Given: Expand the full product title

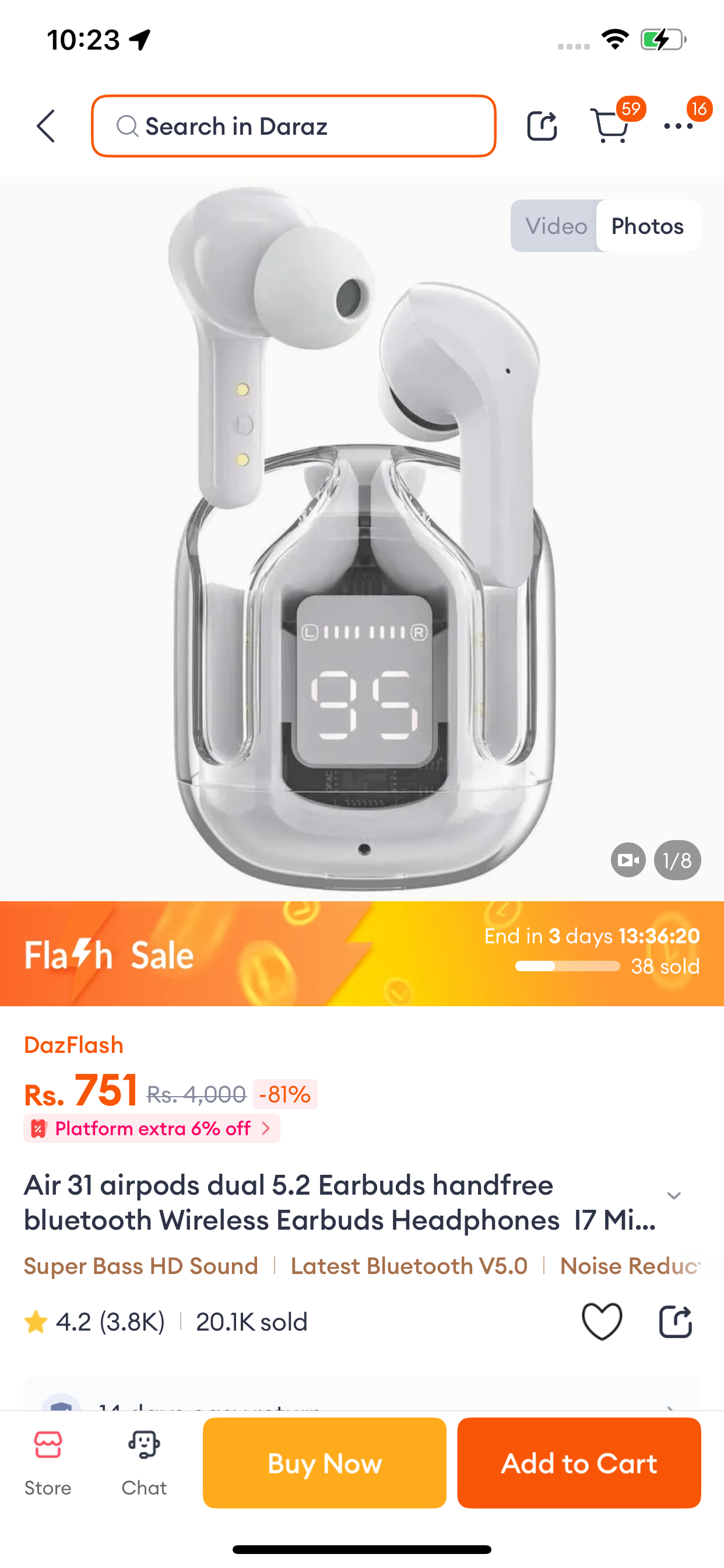Looking at the screenshot, I should [x=673, y=1196].
